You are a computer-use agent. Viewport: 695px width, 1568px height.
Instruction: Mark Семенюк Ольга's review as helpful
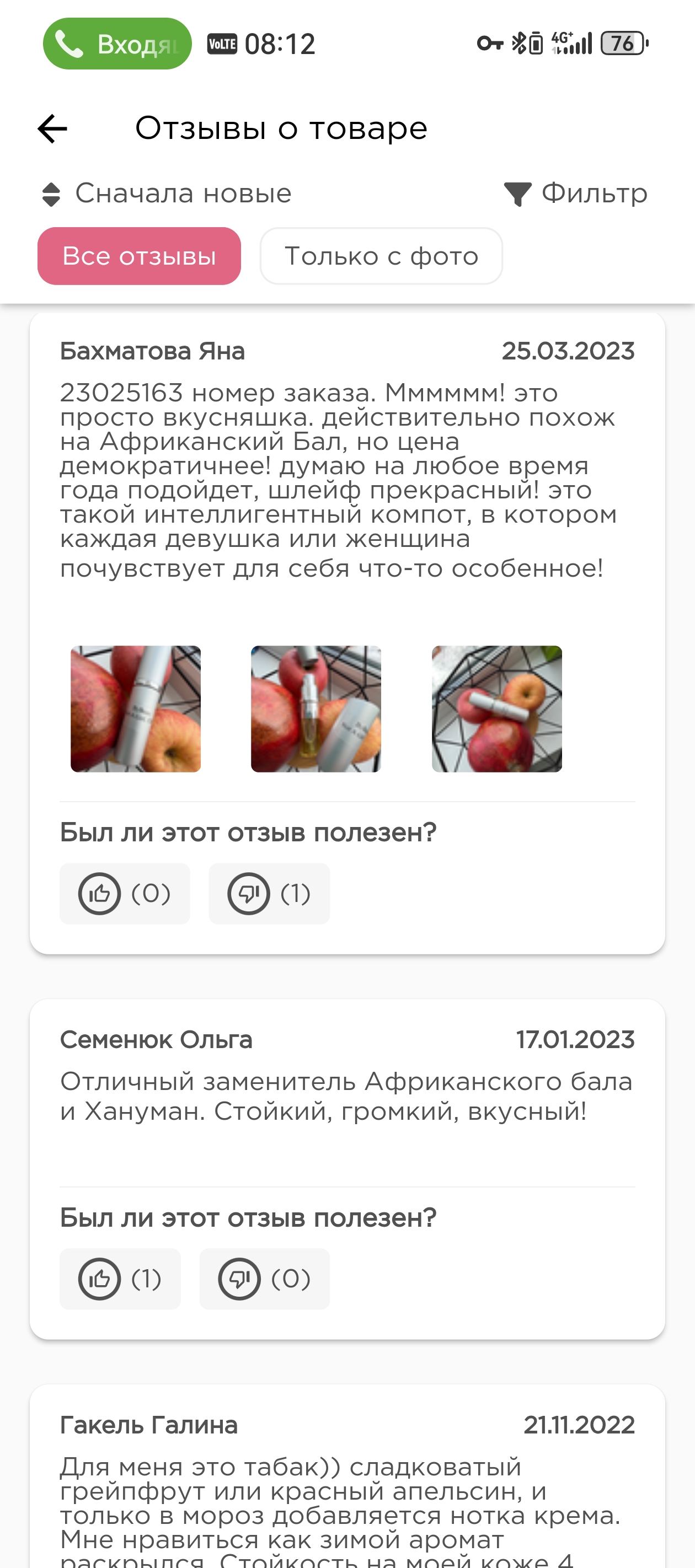(120, 1279)
